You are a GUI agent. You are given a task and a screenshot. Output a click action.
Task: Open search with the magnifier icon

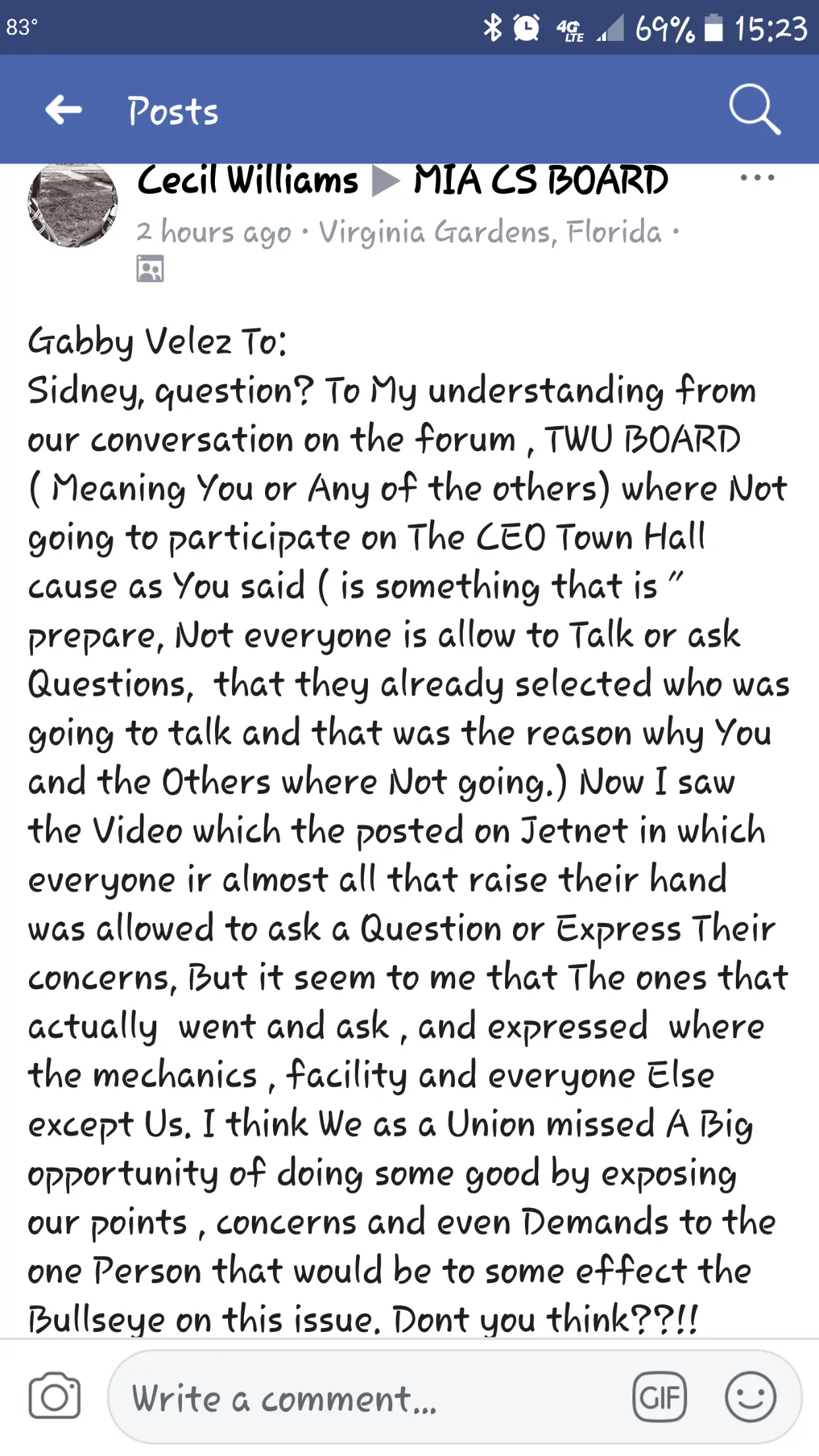[754, 109]
